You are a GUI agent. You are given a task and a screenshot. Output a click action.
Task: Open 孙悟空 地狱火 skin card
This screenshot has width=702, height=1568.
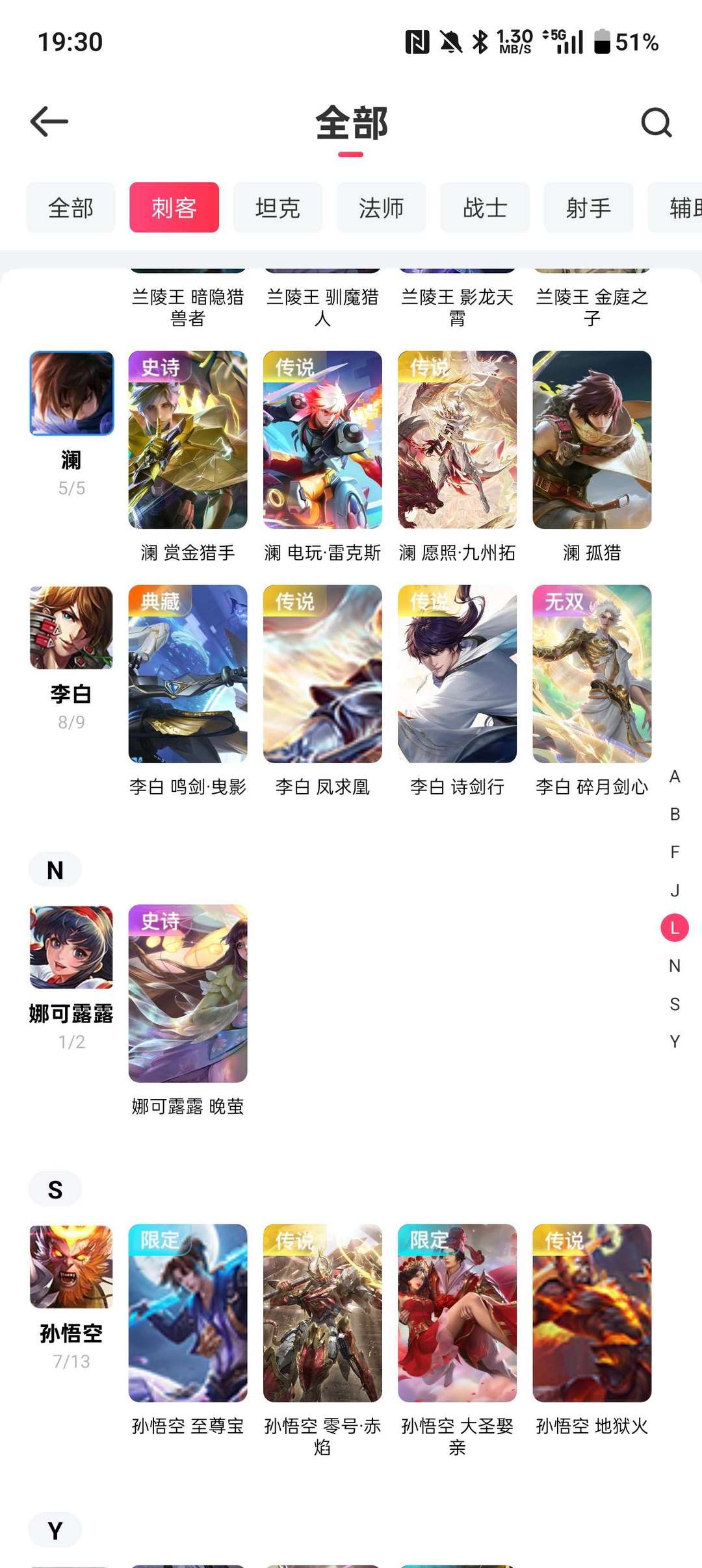pyautogui.click(x=591, y=1313)
